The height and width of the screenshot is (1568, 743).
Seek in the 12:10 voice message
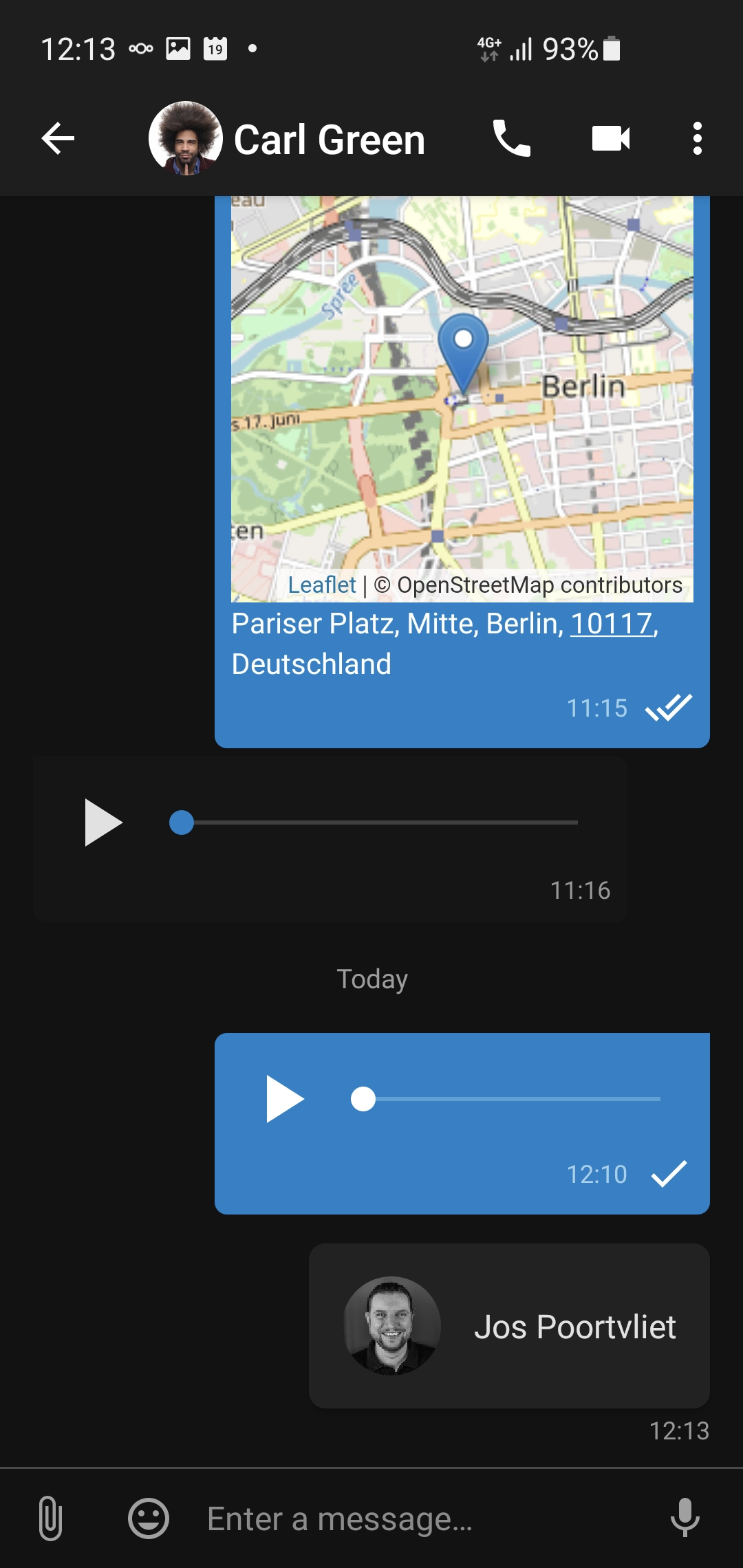506,1099
